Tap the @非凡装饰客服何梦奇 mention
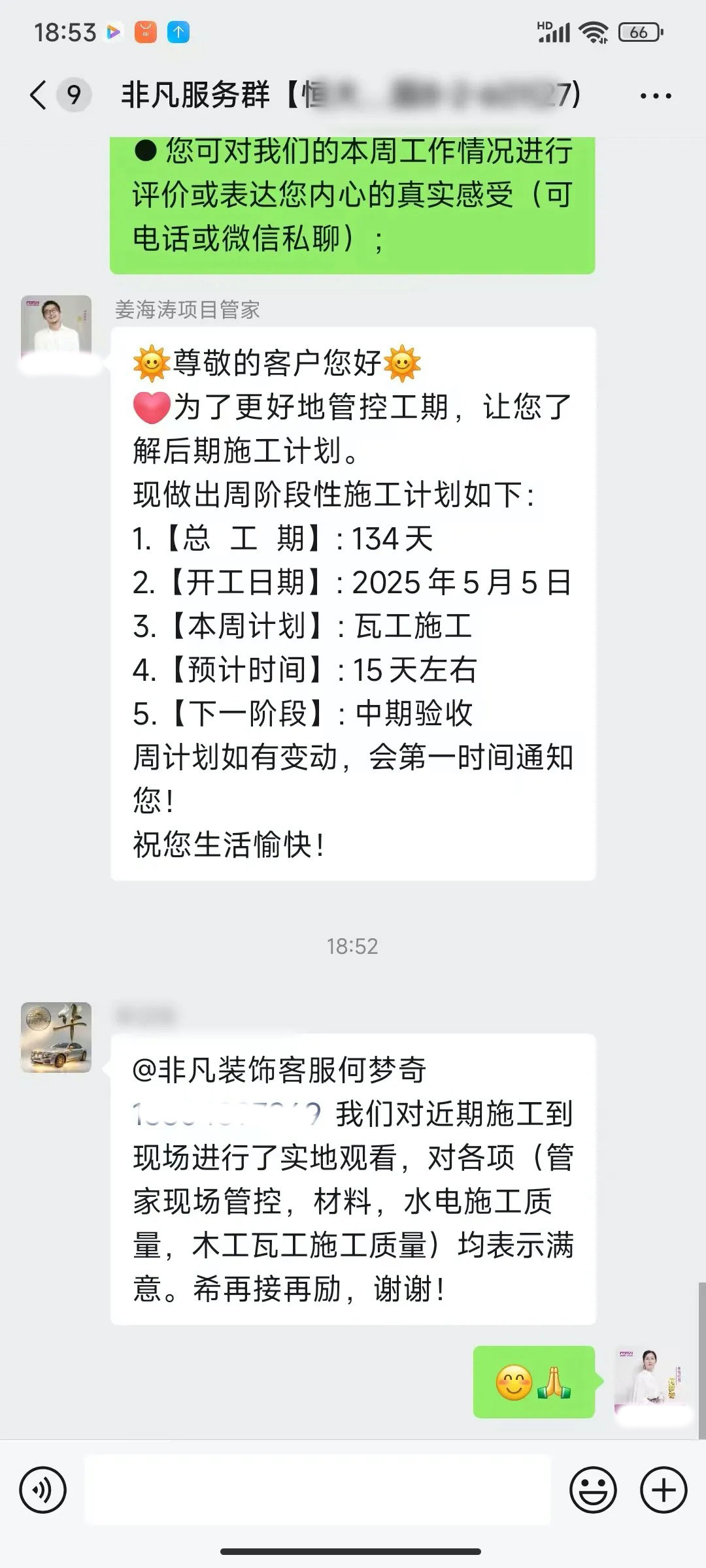The image size is (706, 1568). (x=280, y=1071)
